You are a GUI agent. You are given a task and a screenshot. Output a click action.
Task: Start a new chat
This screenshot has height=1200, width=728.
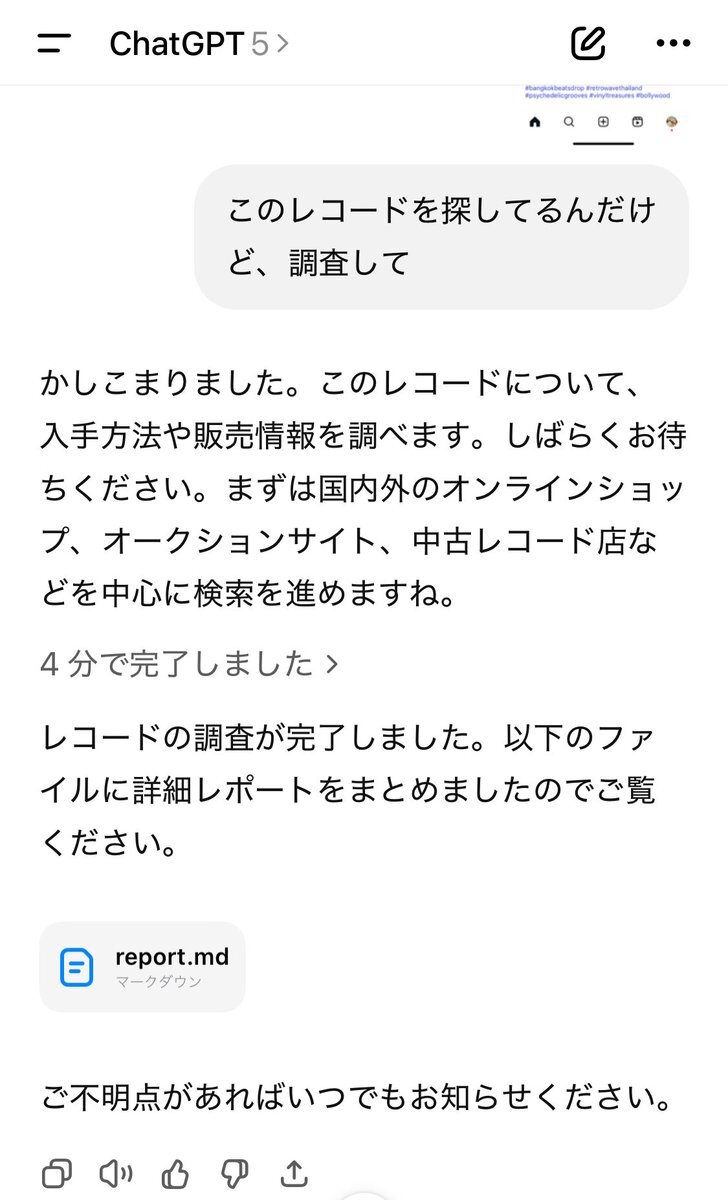click(x=588, y=43)
